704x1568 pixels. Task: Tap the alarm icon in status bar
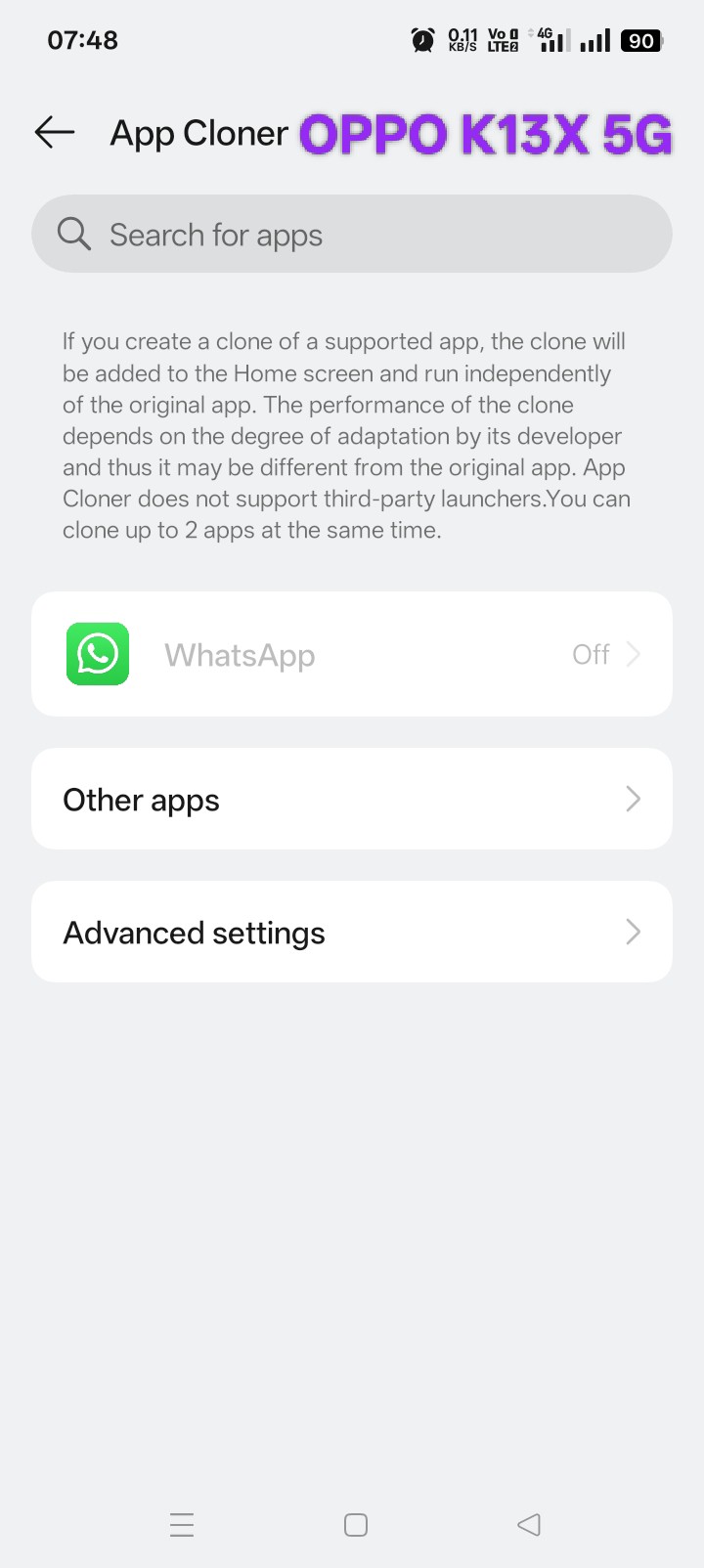[x=421, y=39]
